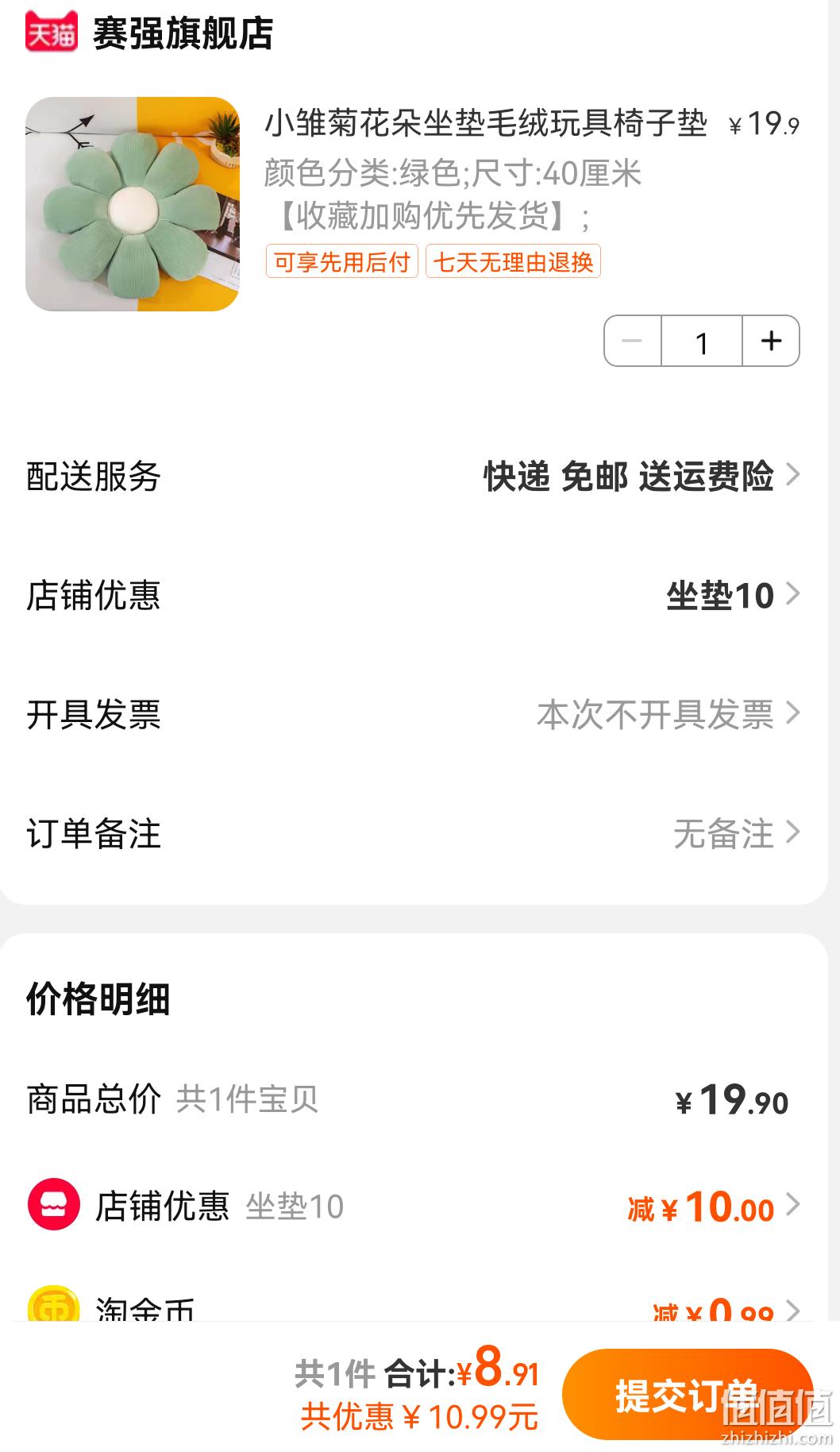Open 开具发票 invoice settings
840x1452 pixels.
(414, 714)
